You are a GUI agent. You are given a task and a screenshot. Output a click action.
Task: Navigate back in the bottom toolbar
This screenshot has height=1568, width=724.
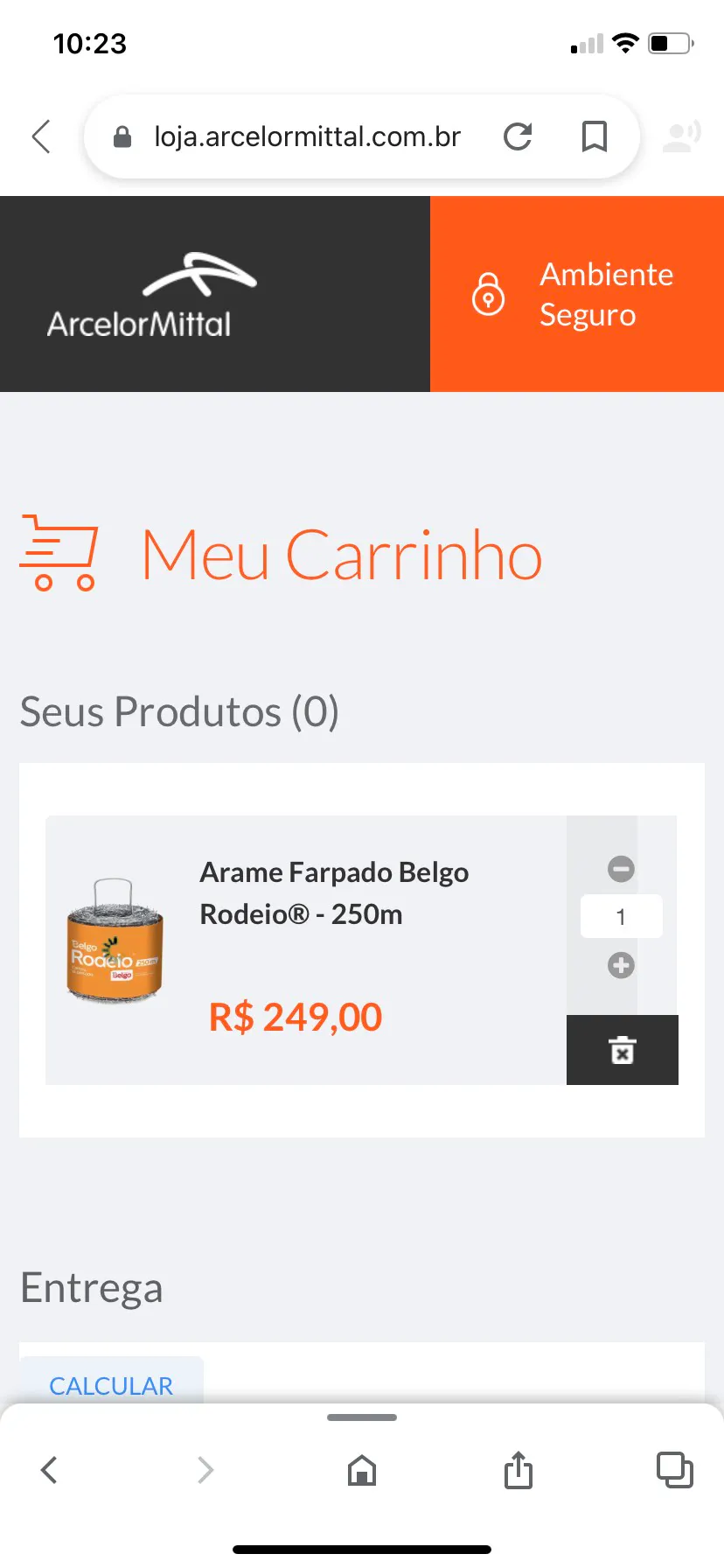tap(50, 1470)
